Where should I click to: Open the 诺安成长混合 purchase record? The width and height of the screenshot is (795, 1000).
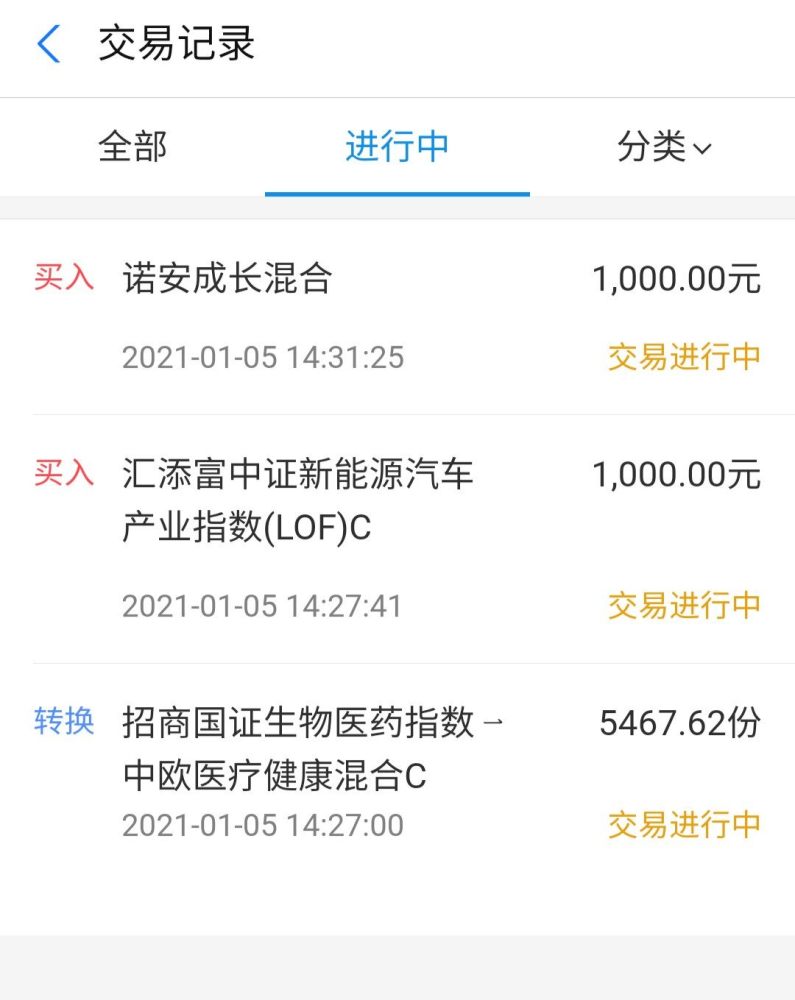point(397,316)
